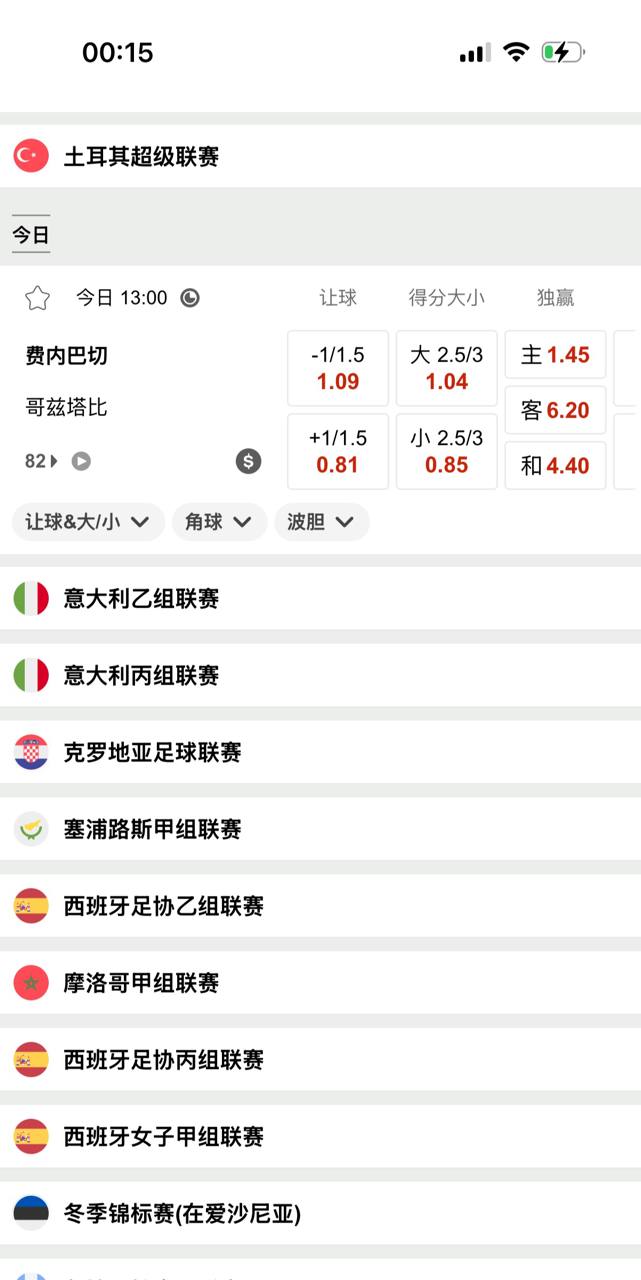Tap the dollar cash-out icon
Viewport: 641px width, 1280px height.
pos(248,461)
